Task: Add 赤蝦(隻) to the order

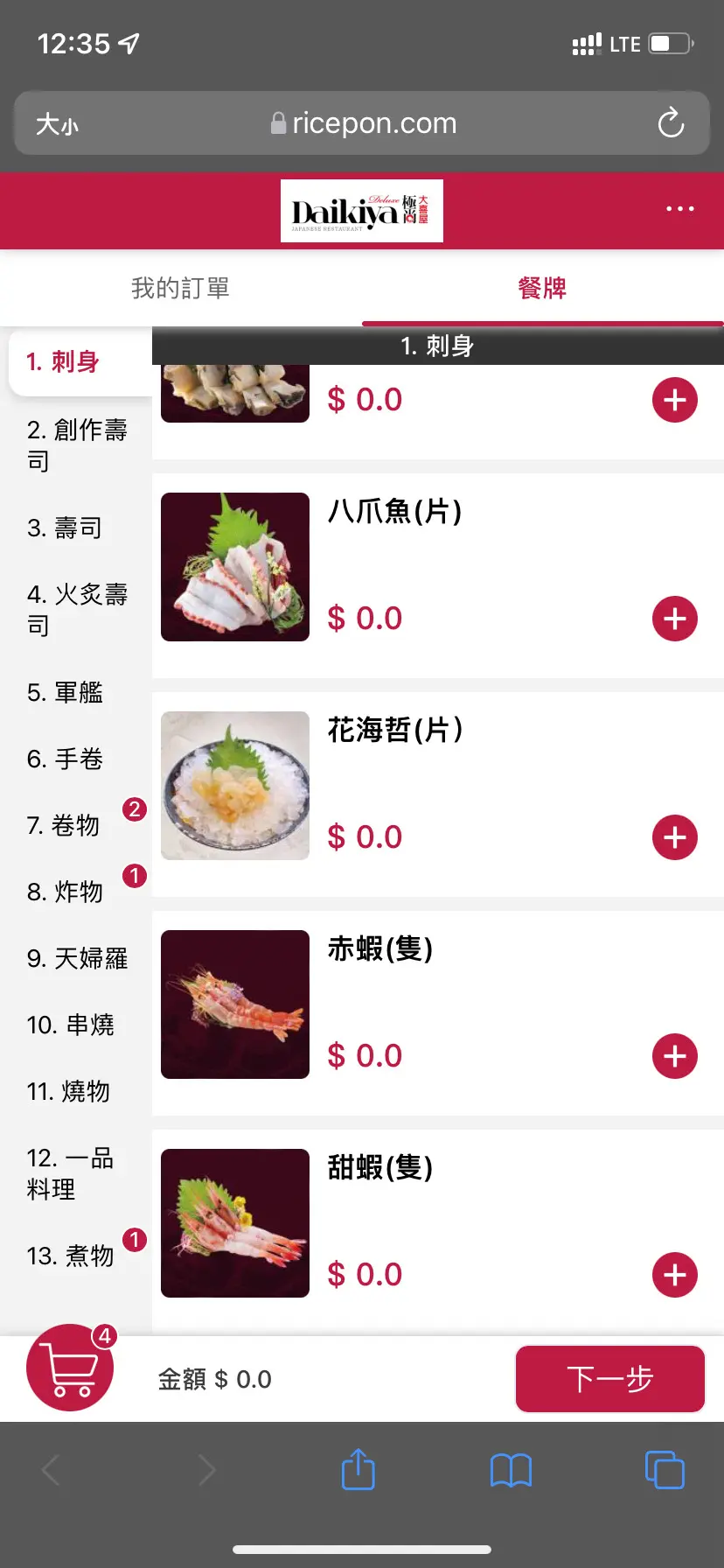Action: (x=674, y=1056)
